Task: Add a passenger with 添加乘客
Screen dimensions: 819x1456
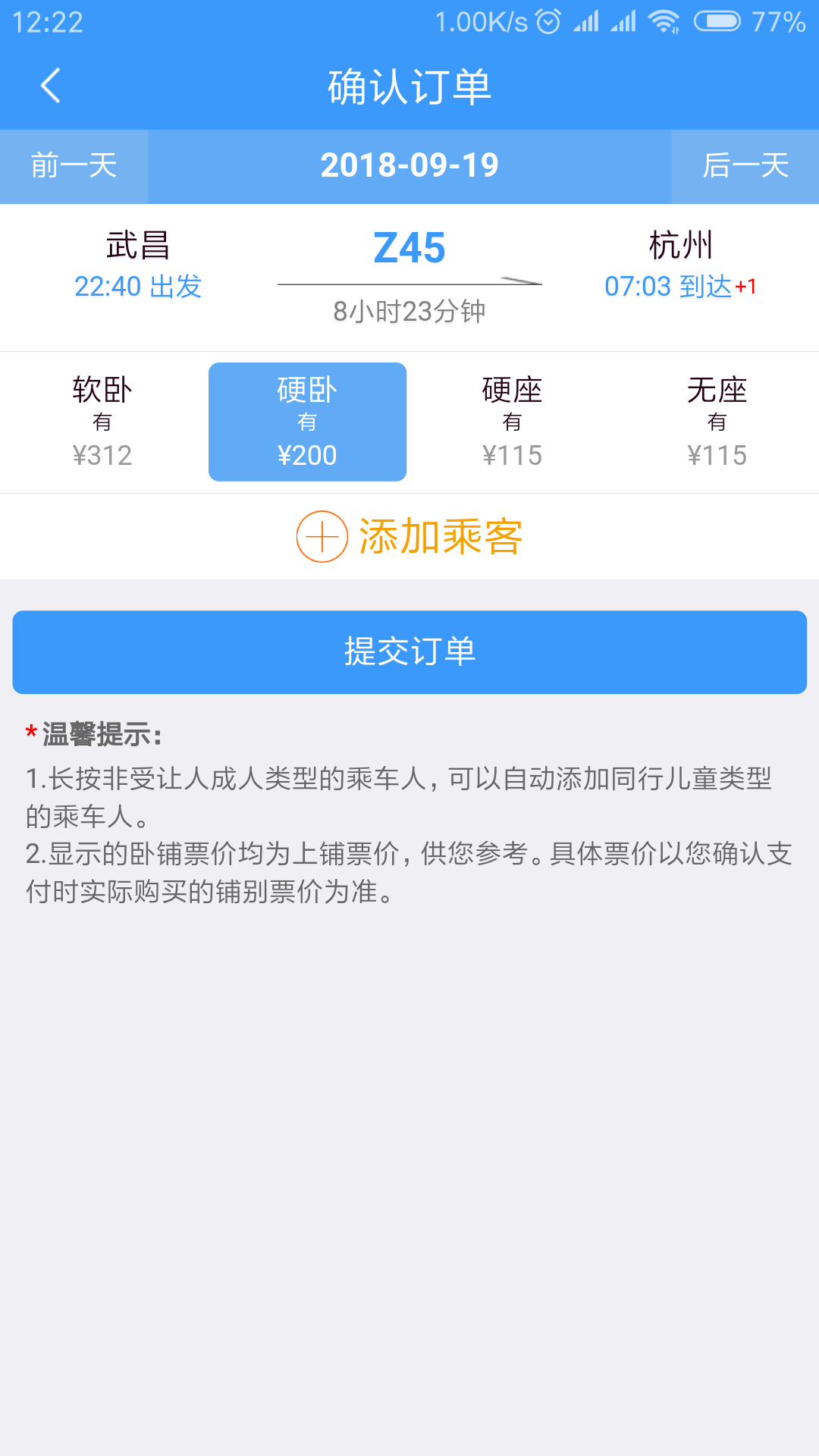Action: pos(409,537)
